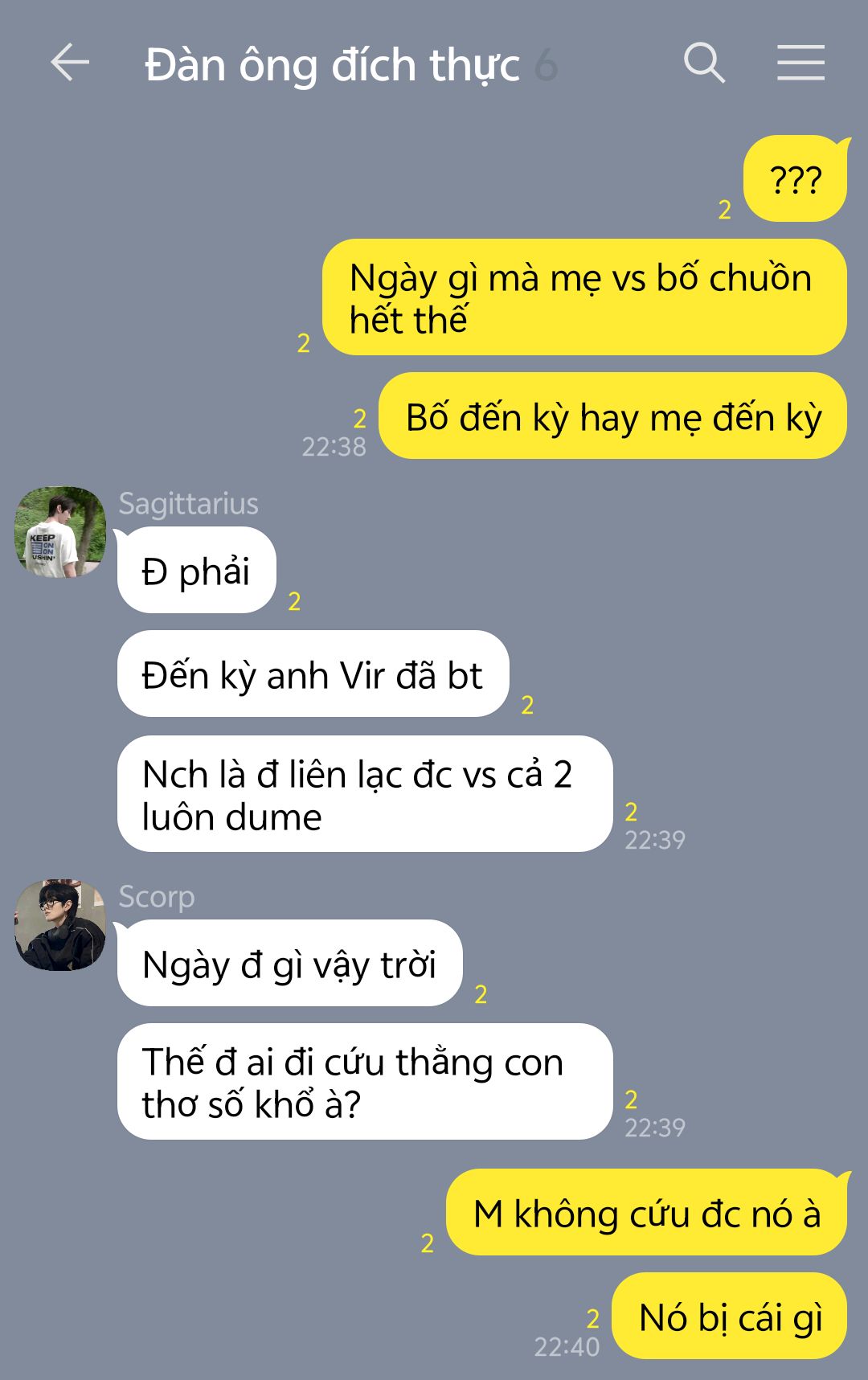Go back from the chat room
This screenshot has width=868, height=1380.
click(69, 63)
